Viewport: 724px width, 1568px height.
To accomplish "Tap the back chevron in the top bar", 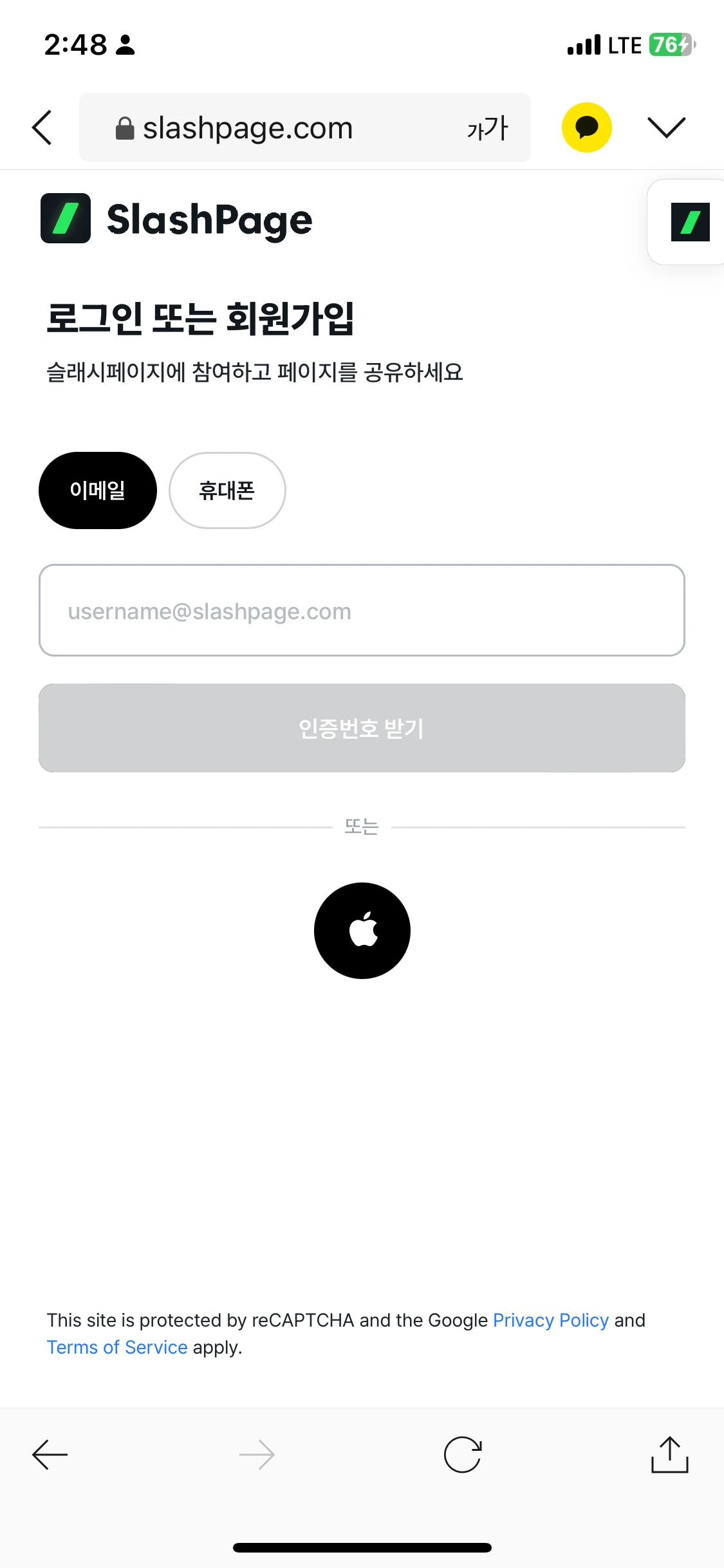I will (42, 127).
